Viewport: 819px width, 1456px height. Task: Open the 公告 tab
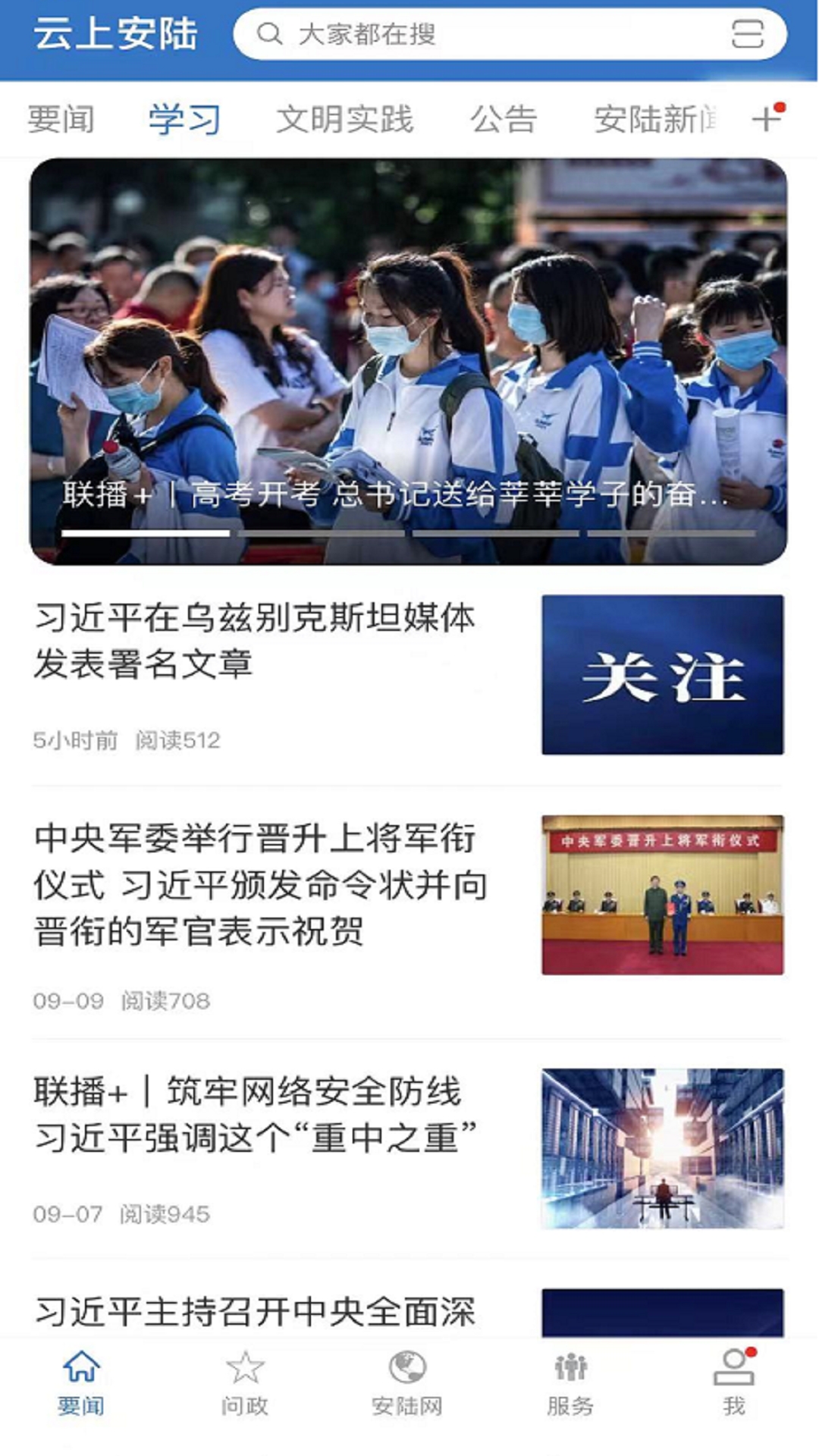(504, 119)
